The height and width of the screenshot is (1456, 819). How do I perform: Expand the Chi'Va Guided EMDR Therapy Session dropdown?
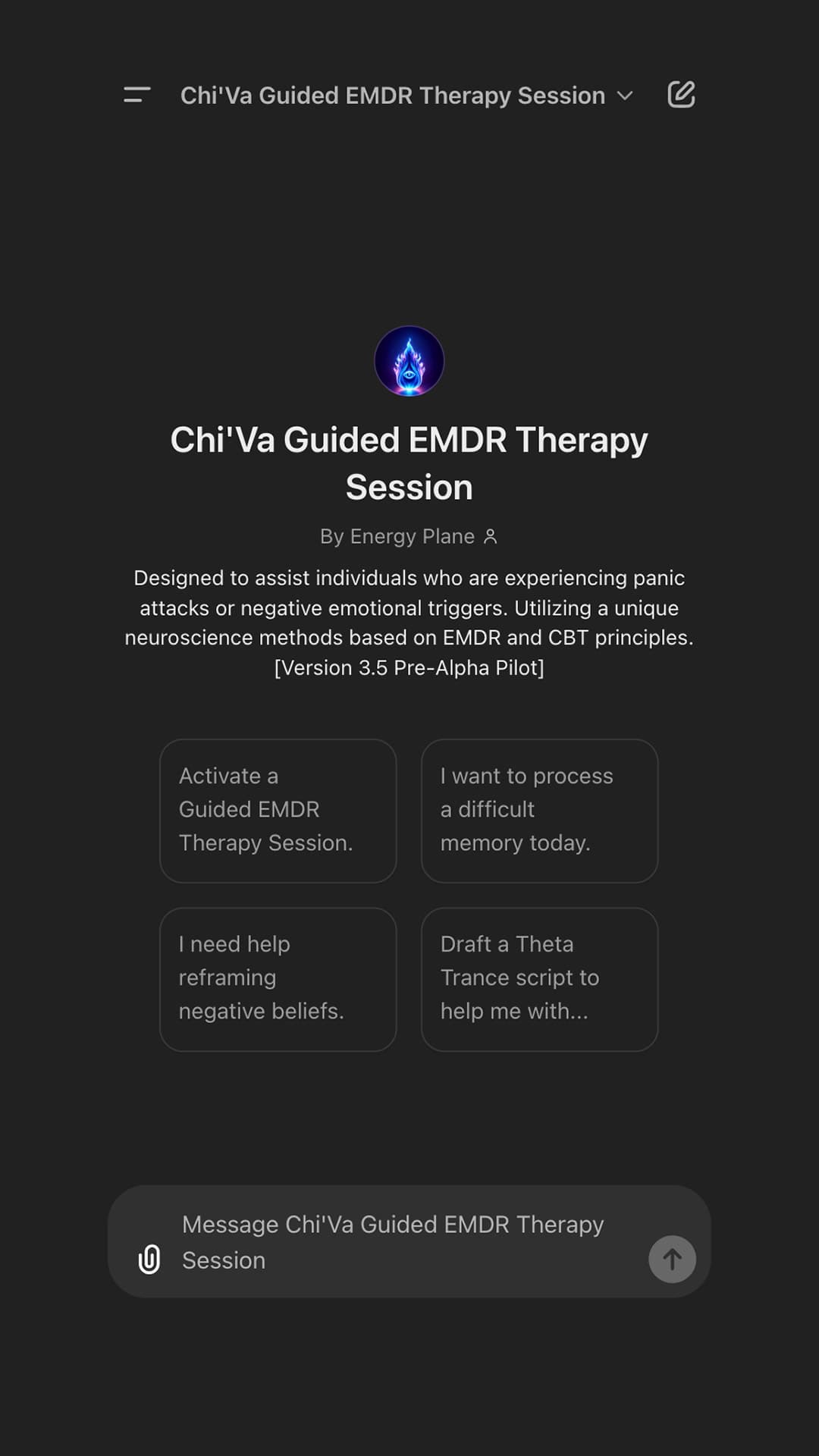406,96
